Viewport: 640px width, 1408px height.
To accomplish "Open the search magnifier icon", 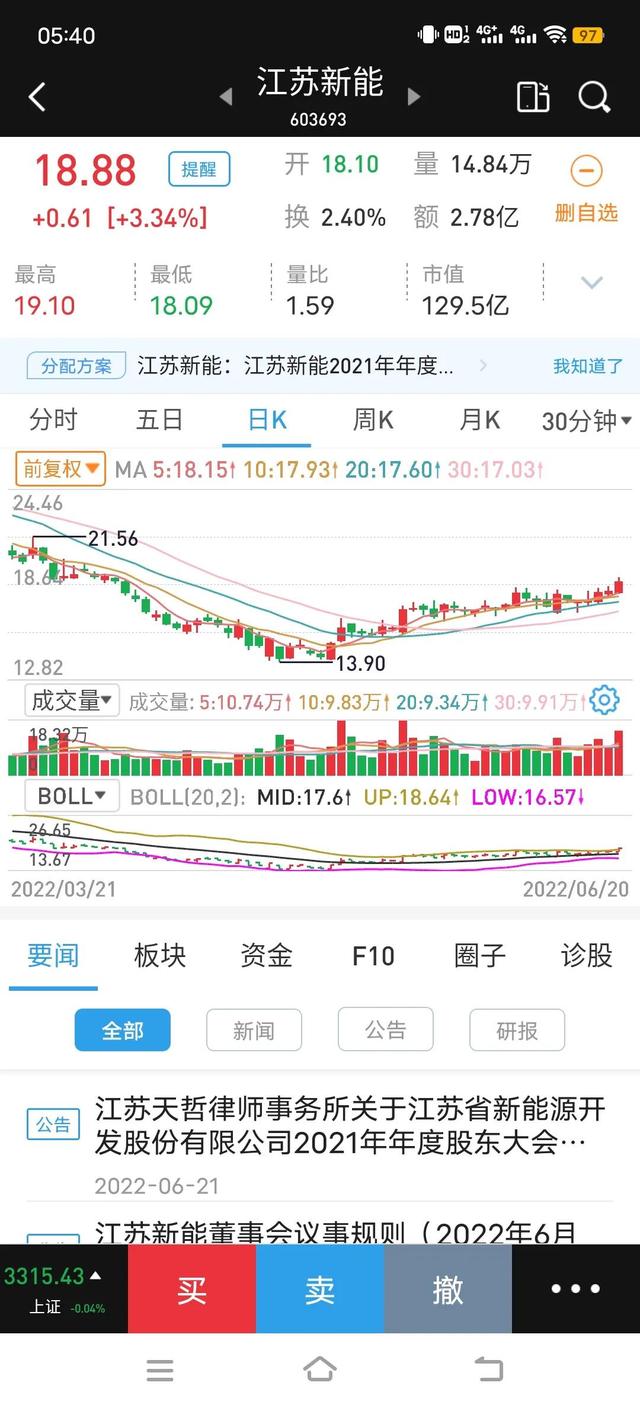I will (x=594, y=97).
